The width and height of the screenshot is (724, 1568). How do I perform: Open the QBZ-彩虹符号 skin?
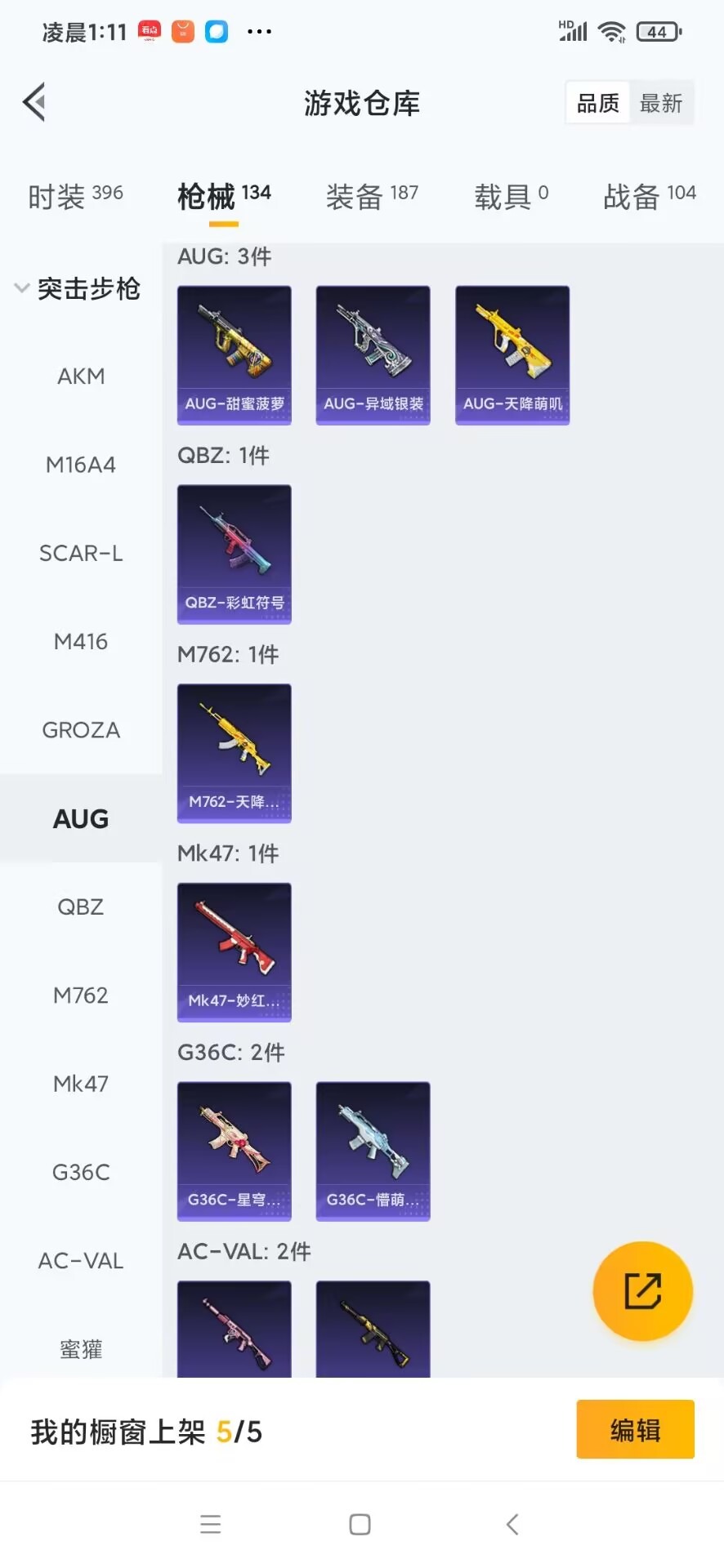[235, 555]
